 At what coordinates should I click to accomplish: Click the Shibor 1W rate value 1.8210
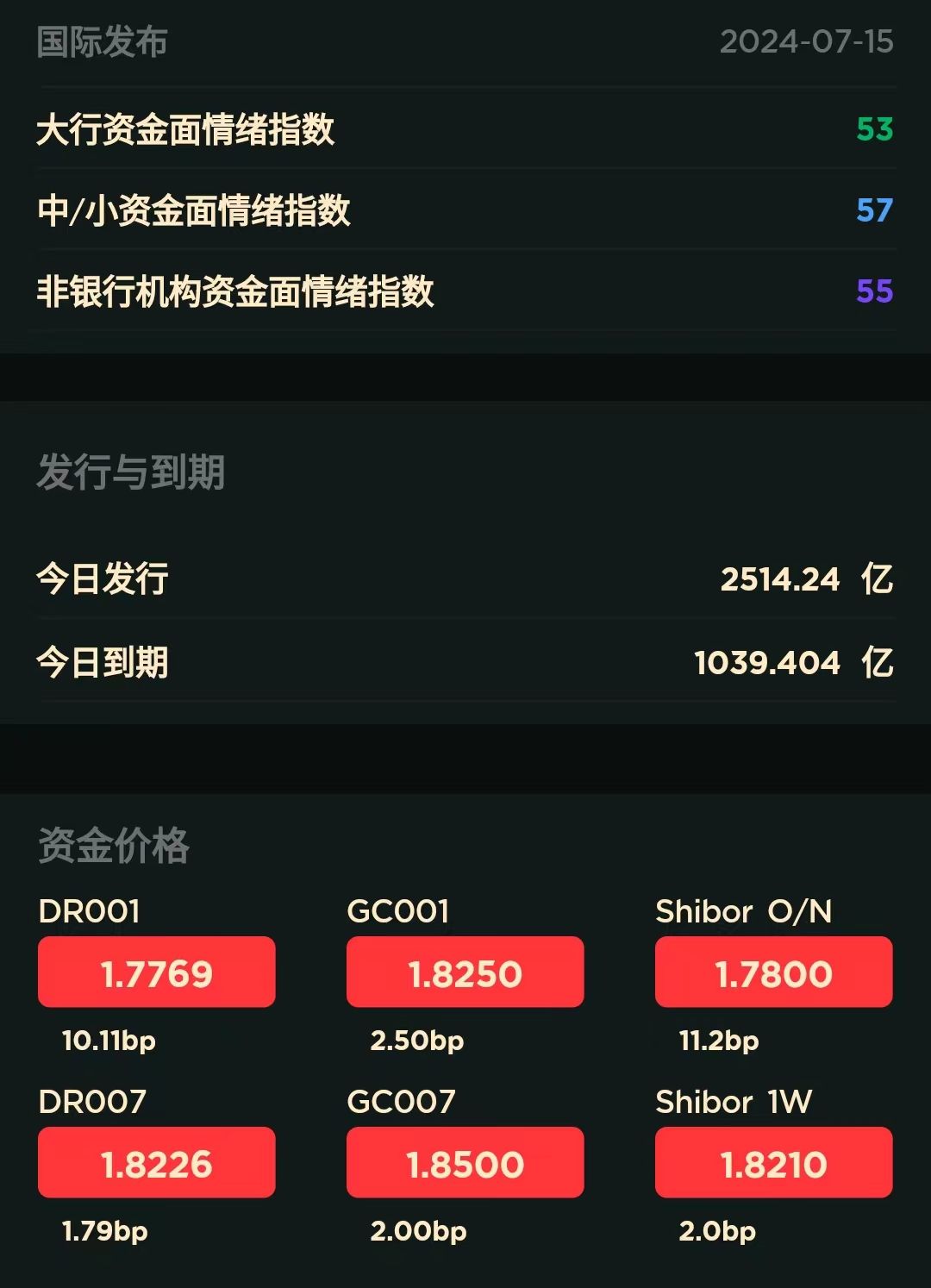772,1163
